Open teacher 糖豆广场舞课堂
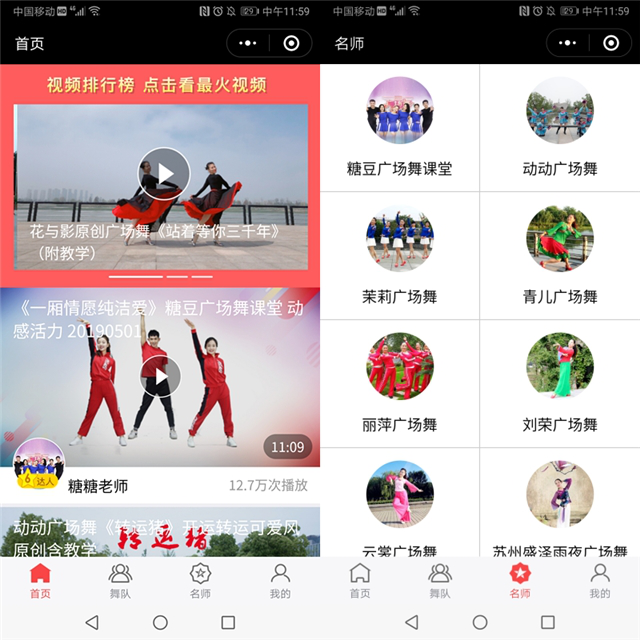Screen dimensions: 640x640 click(x=399, y=128)
